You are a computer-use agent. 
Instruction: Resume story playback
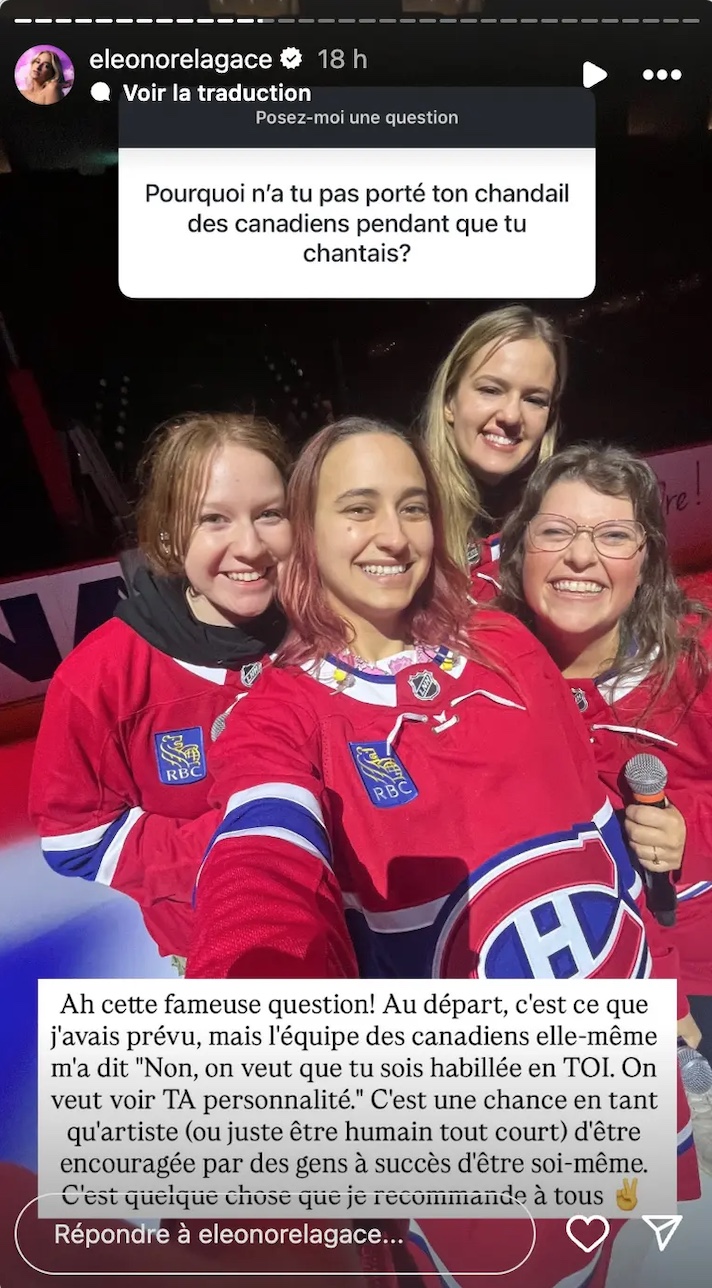594,74
